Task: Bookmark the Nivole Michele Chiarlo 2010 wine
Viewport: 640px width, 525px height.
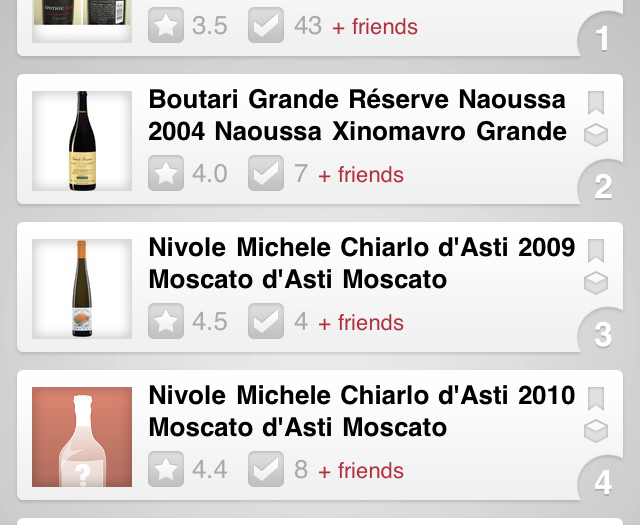Action: coord(596,399)
